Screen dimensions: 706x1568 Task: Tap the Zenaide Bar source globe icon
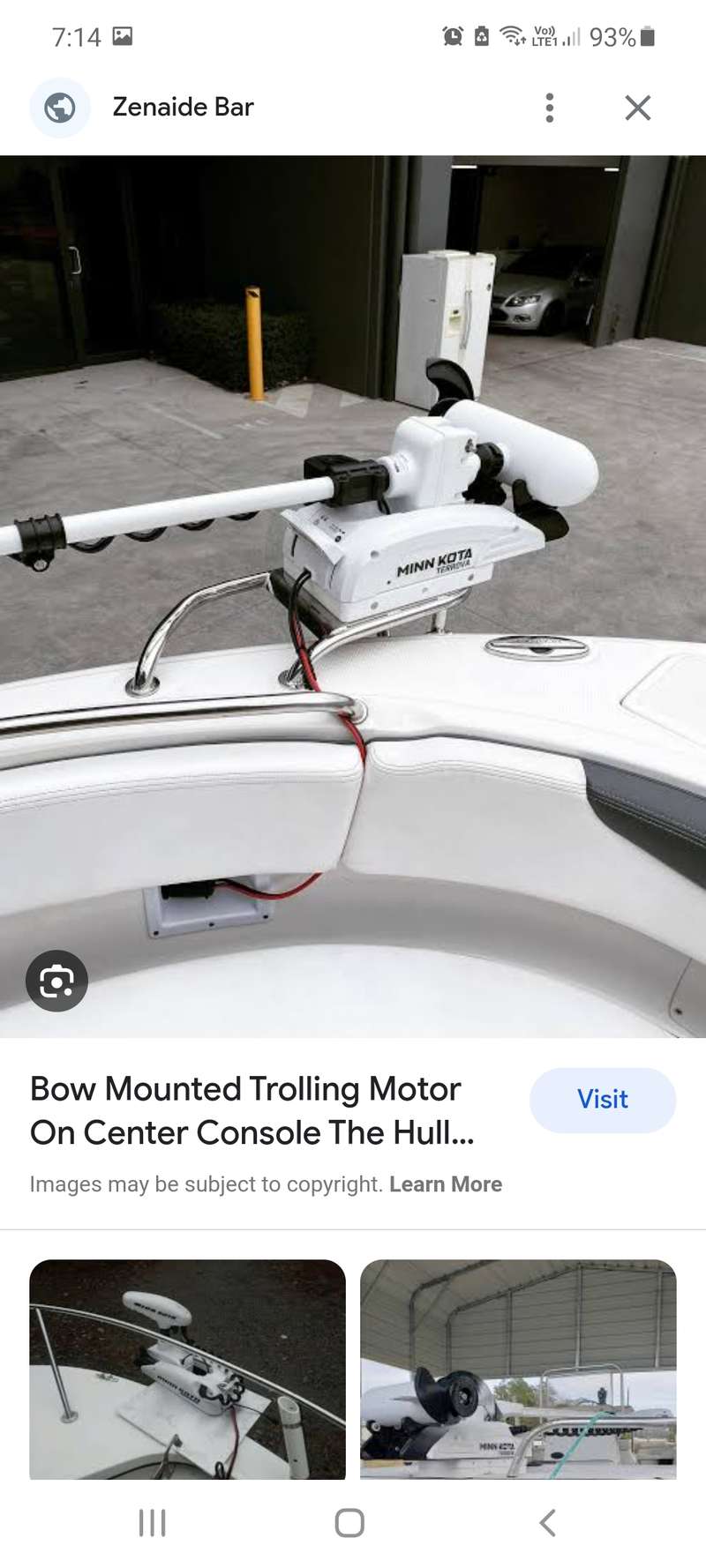coord(60,108)
